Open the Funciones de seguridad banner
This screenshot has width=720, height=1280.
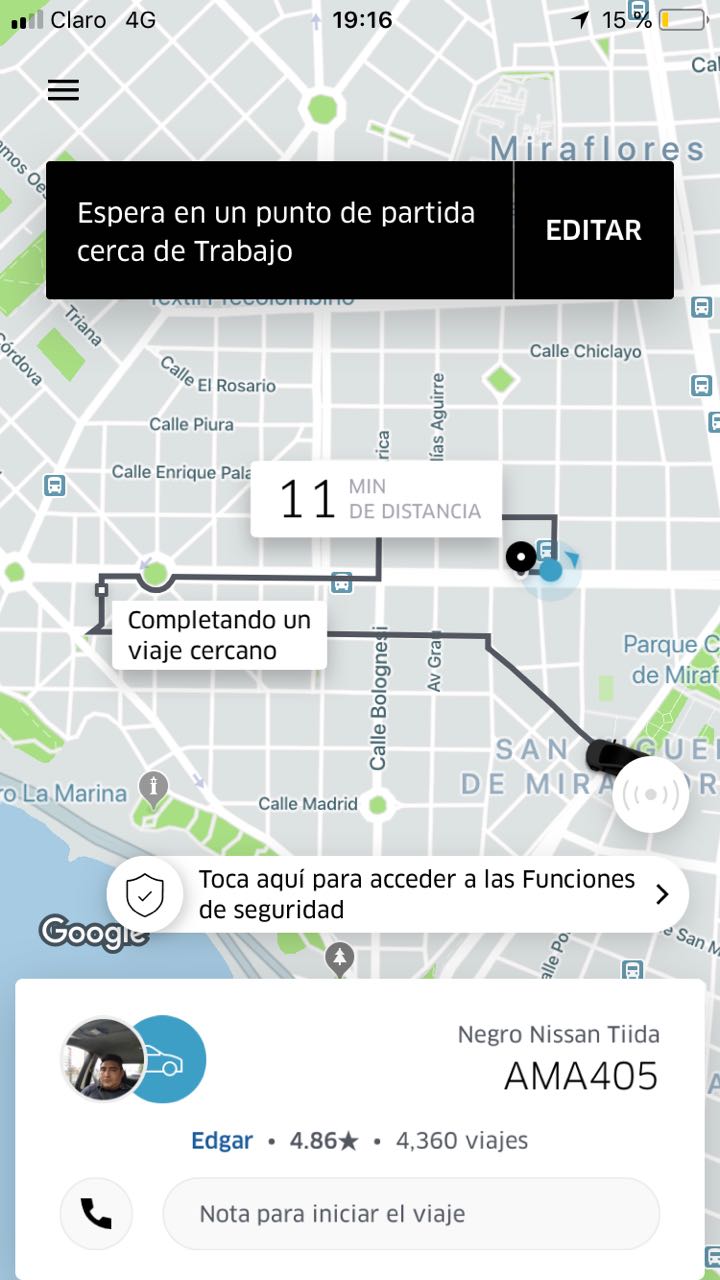tap(398, 894)
